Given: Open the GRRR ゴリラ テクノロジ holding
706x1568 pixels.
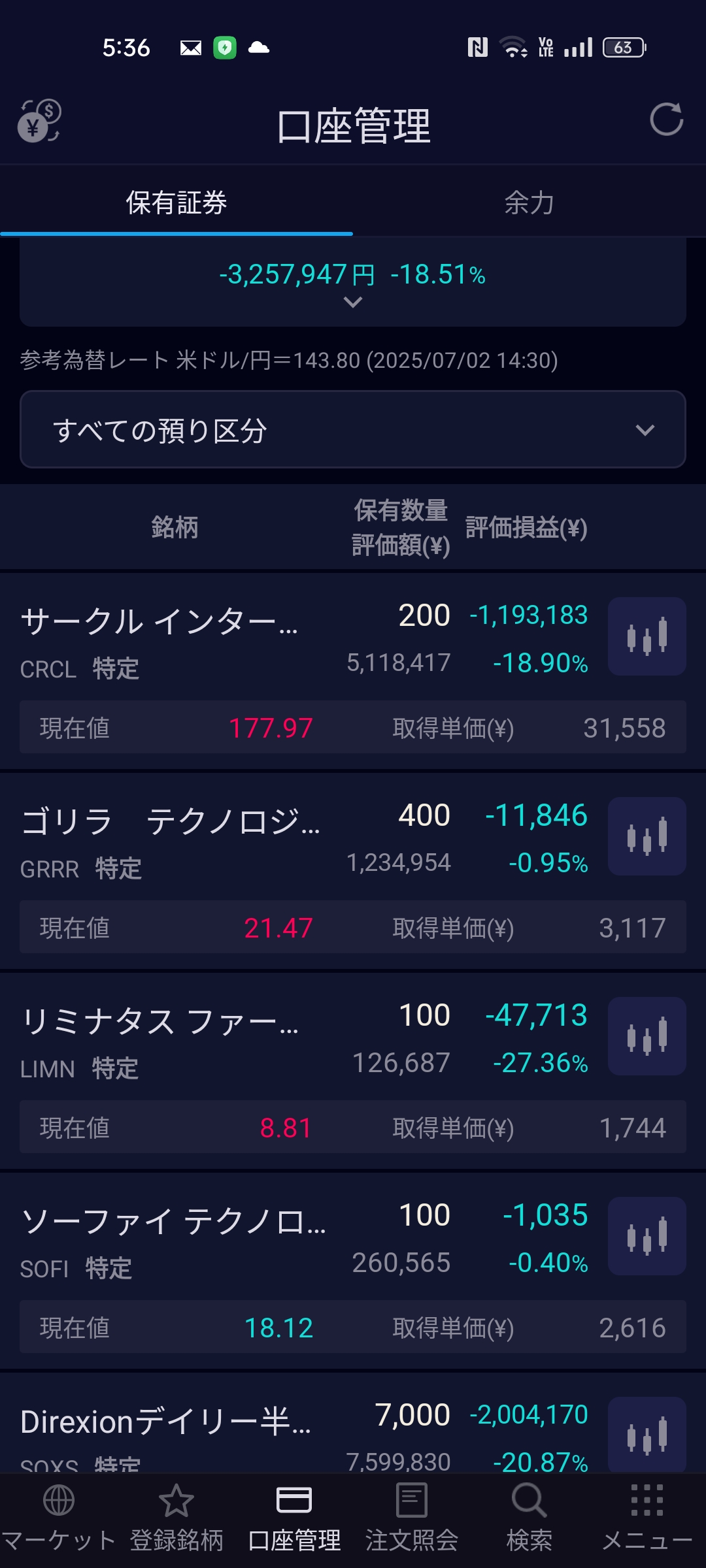Looking at the screenshot, I should (304, 872).
